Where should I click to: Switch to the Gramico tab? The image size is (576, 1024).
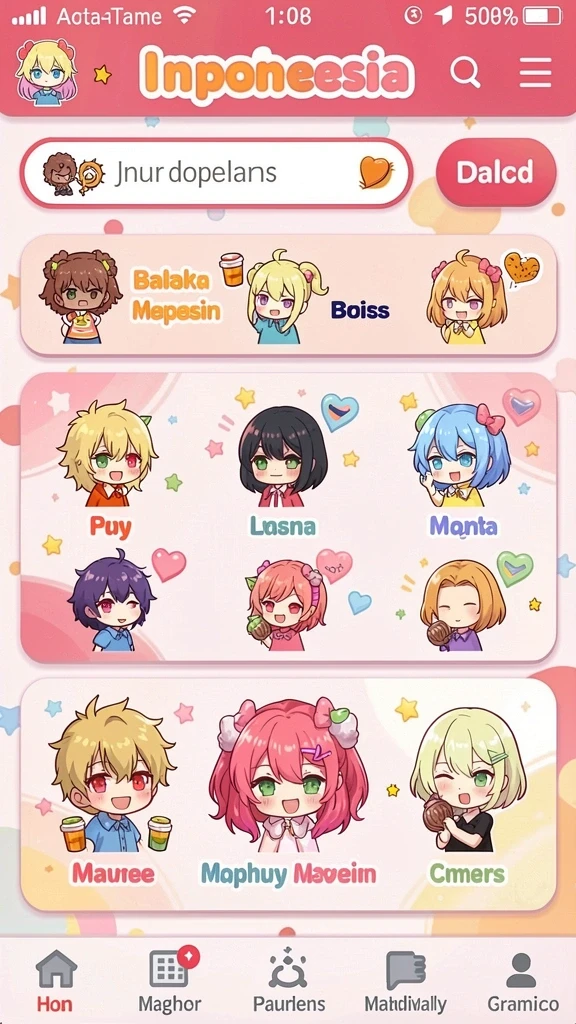pos(522,981)
